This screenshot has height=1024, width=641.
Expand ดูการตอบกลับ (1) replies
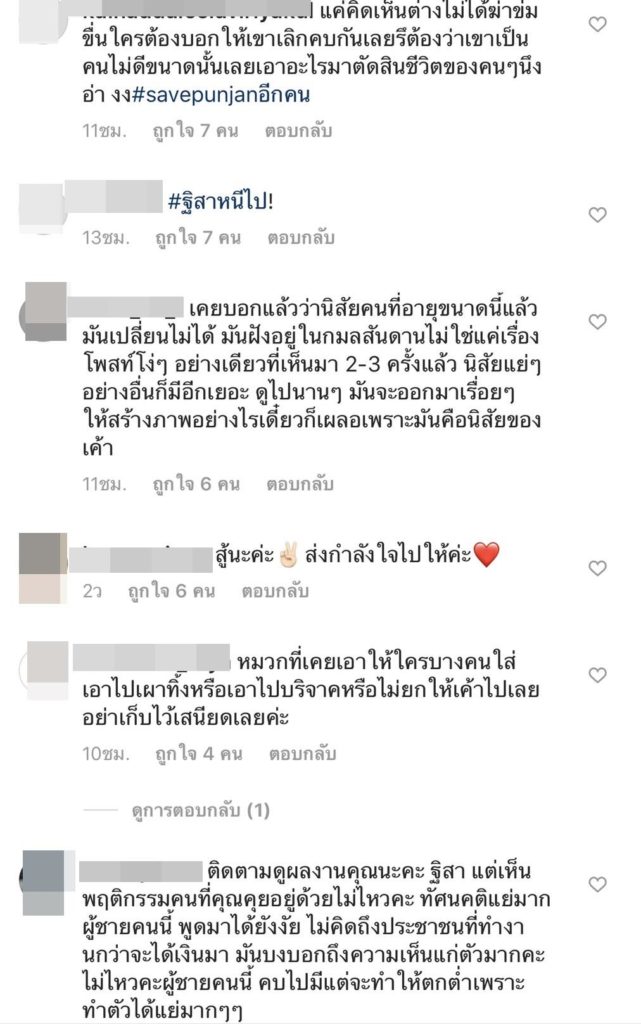pos(200,809)
